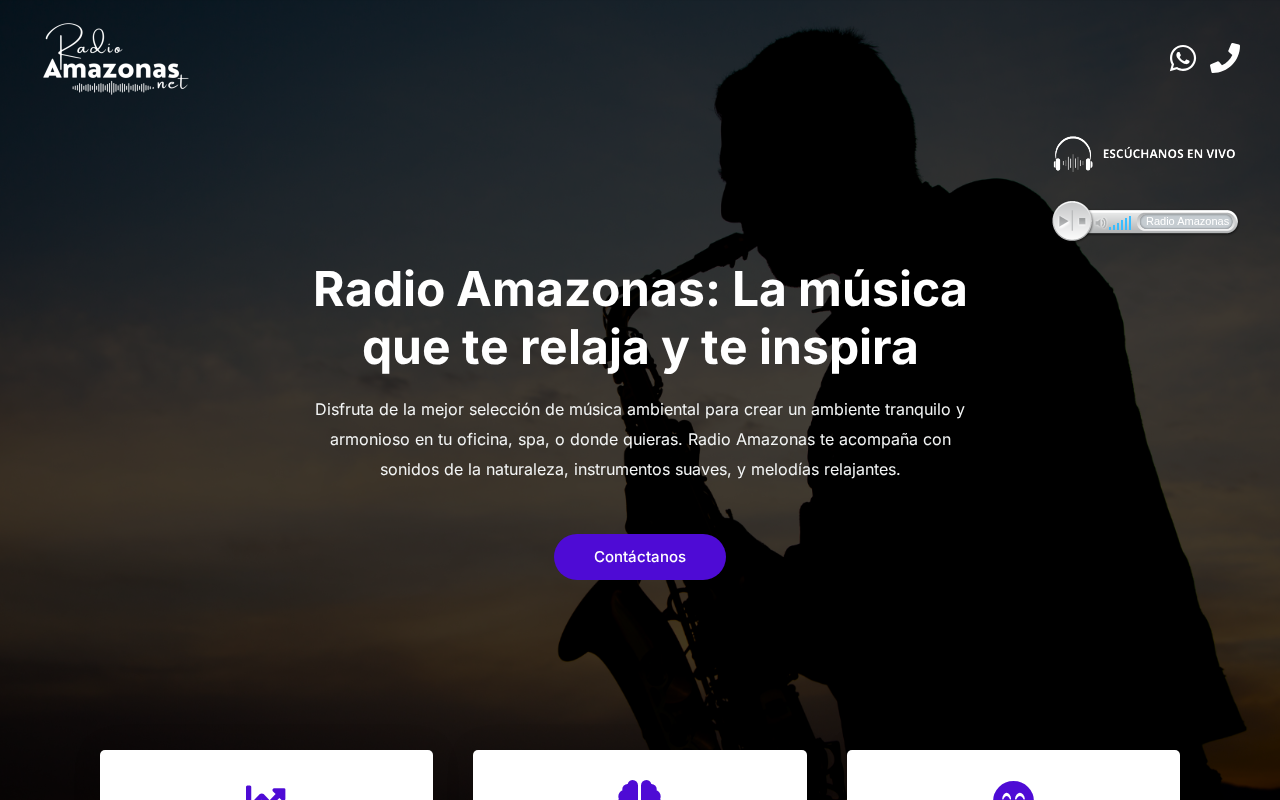Adjust the radio player volume bars
The width and height of the screenshot is (1280, 800).
click(x=1120, y=223)
